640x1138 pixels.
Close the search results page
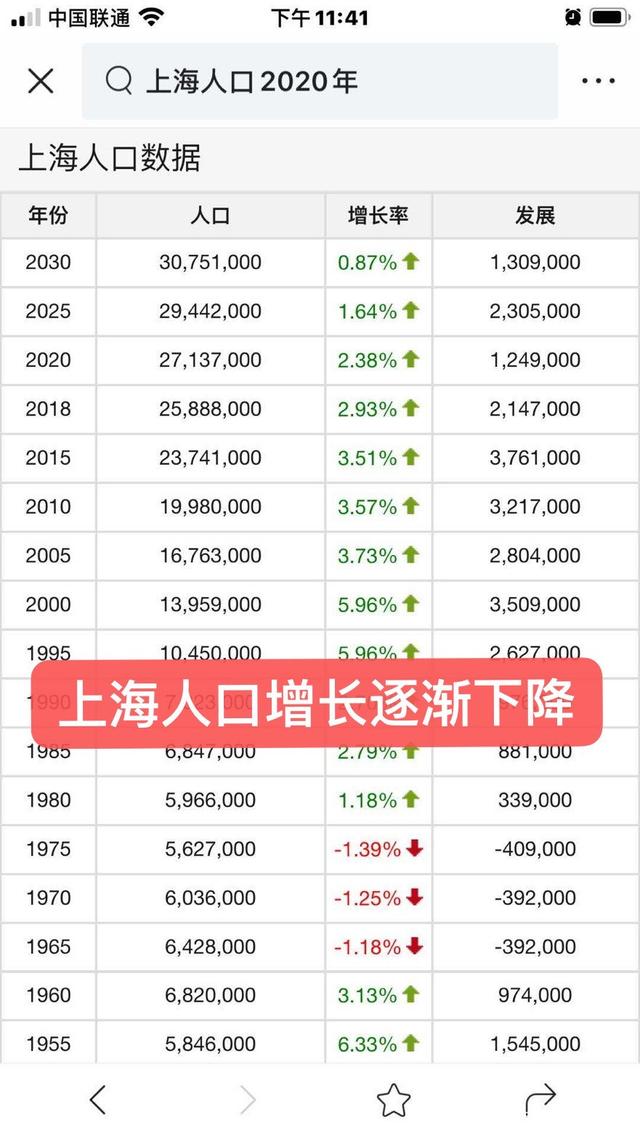click(x=41, y=81)
